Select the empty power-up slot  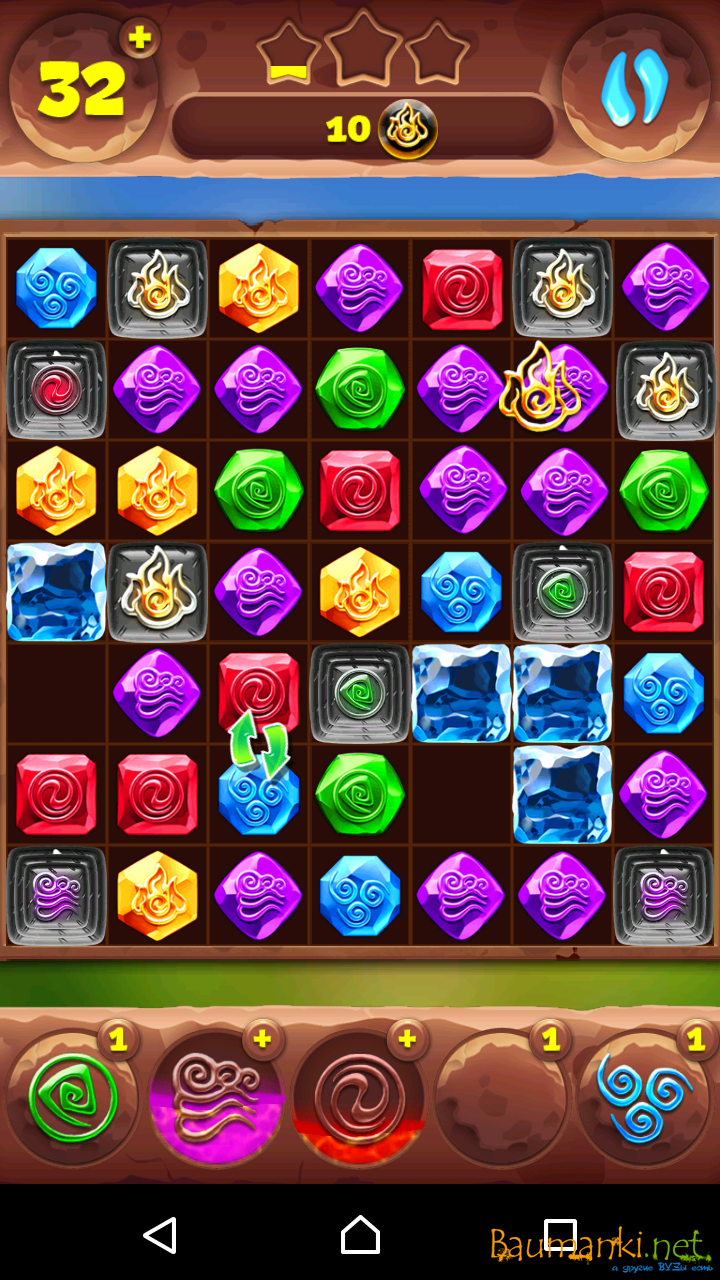[x=500, y=1098]
